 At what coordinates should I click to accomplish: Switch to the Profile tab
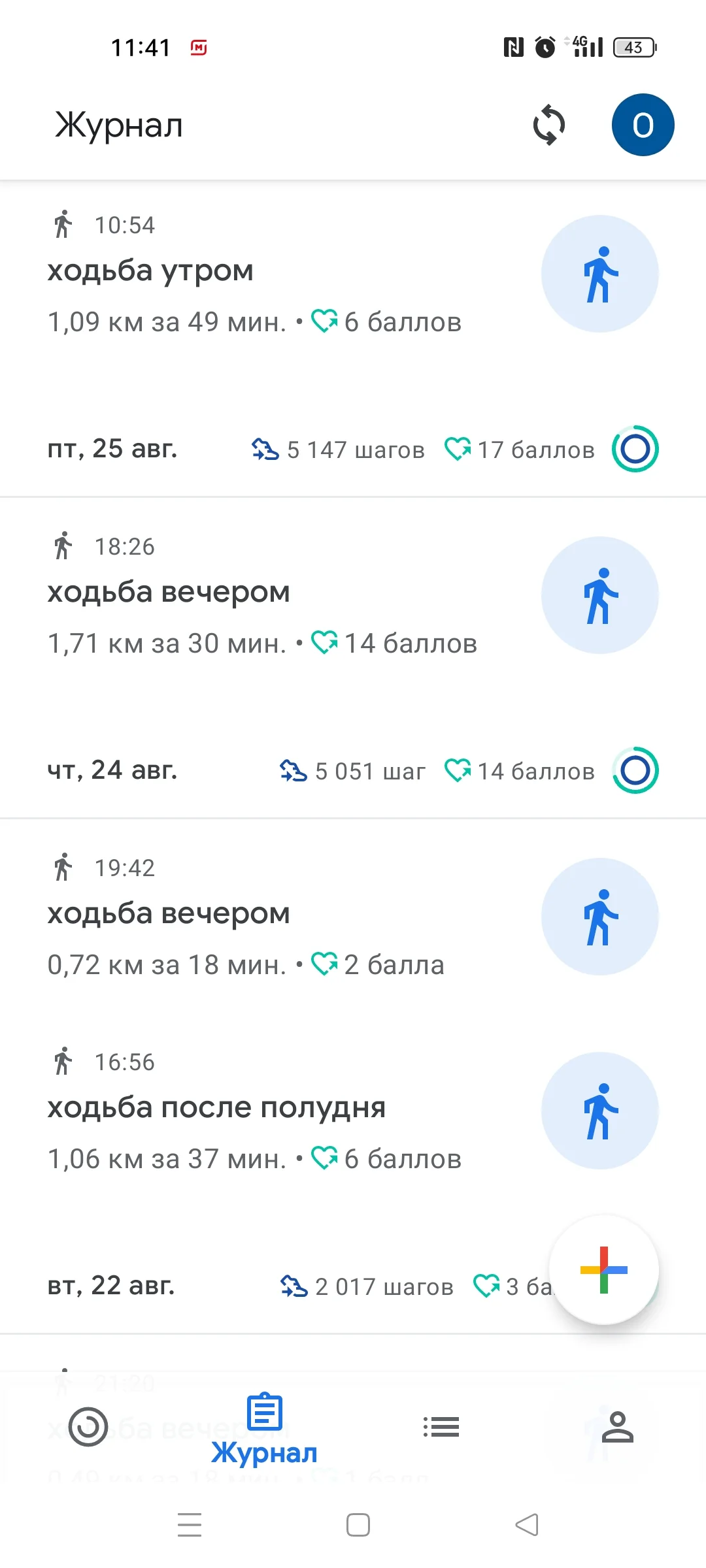618,1427
